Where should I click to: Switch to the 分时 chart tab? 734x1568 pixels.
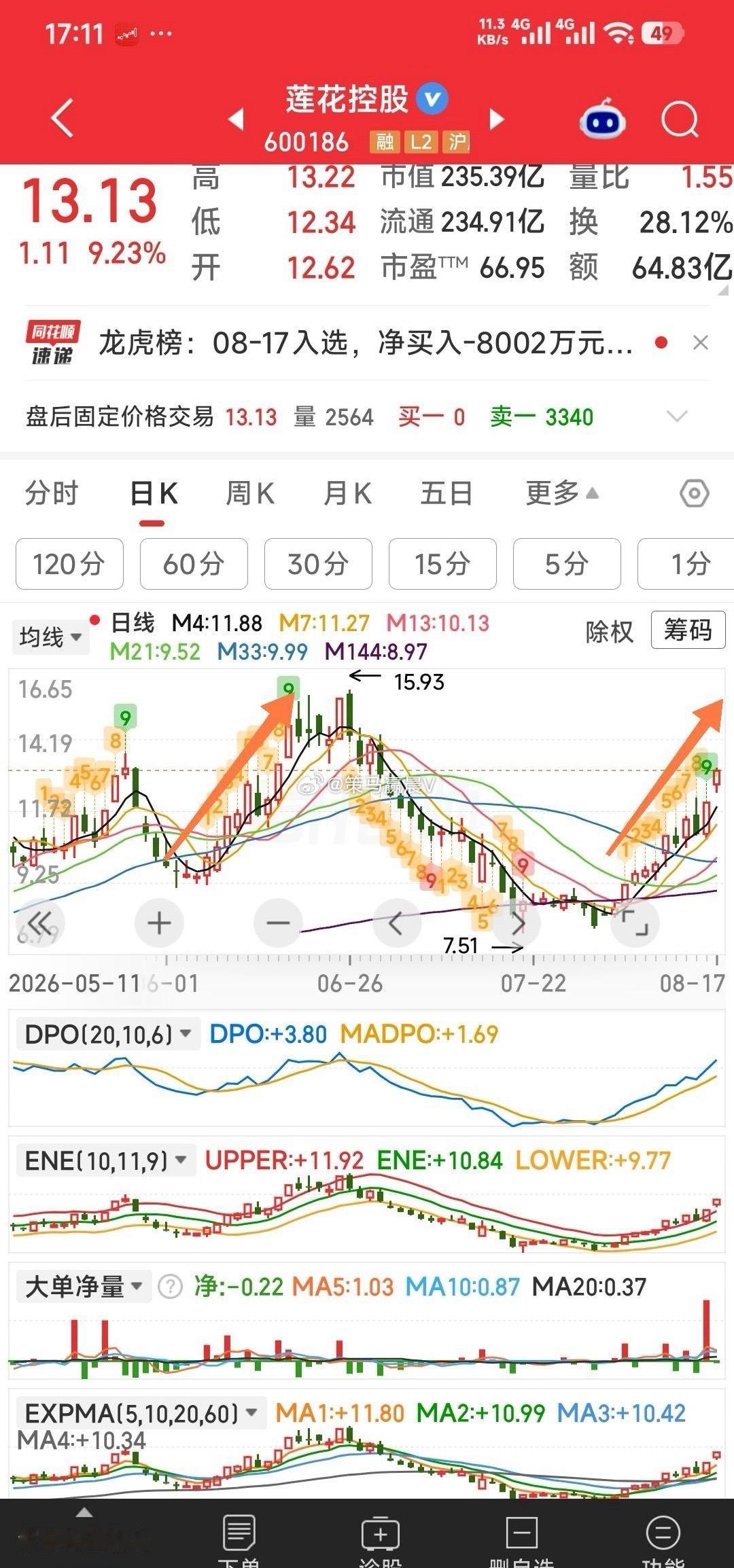click(x=52, y=493)
